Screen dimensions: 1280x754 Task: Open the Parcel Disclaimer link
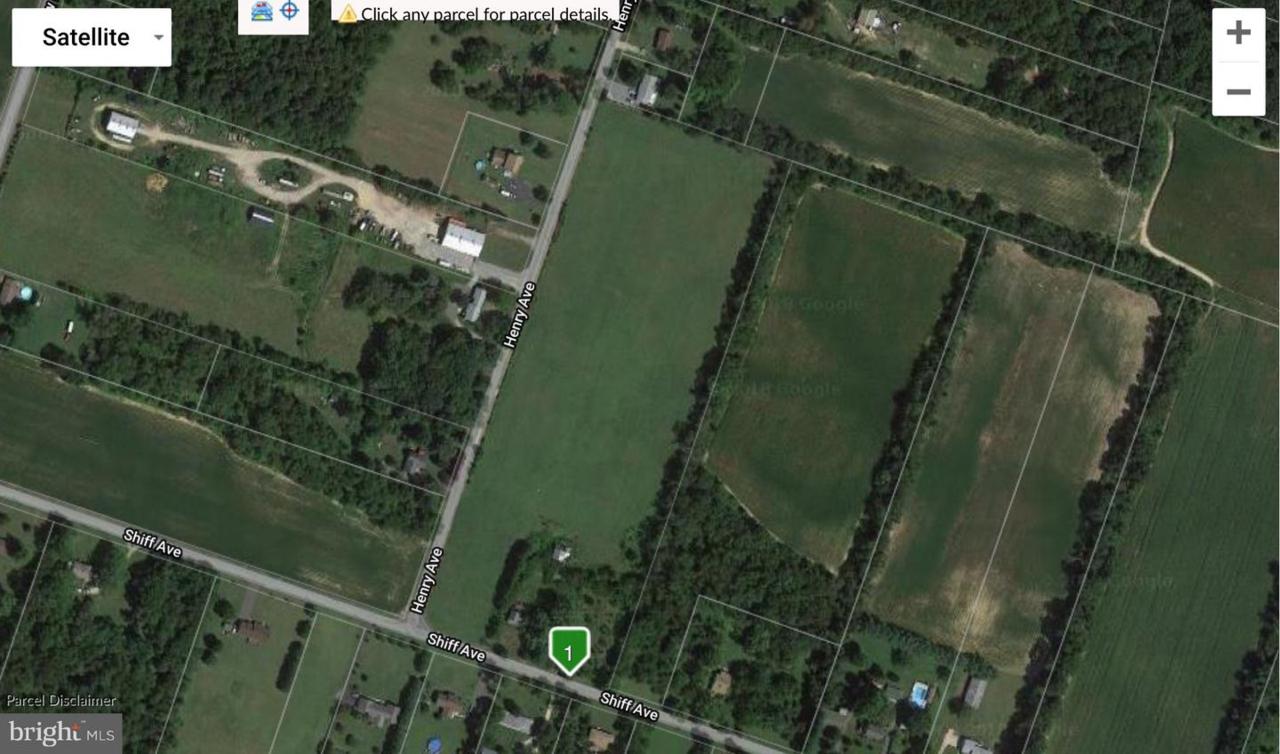point(61,701)
